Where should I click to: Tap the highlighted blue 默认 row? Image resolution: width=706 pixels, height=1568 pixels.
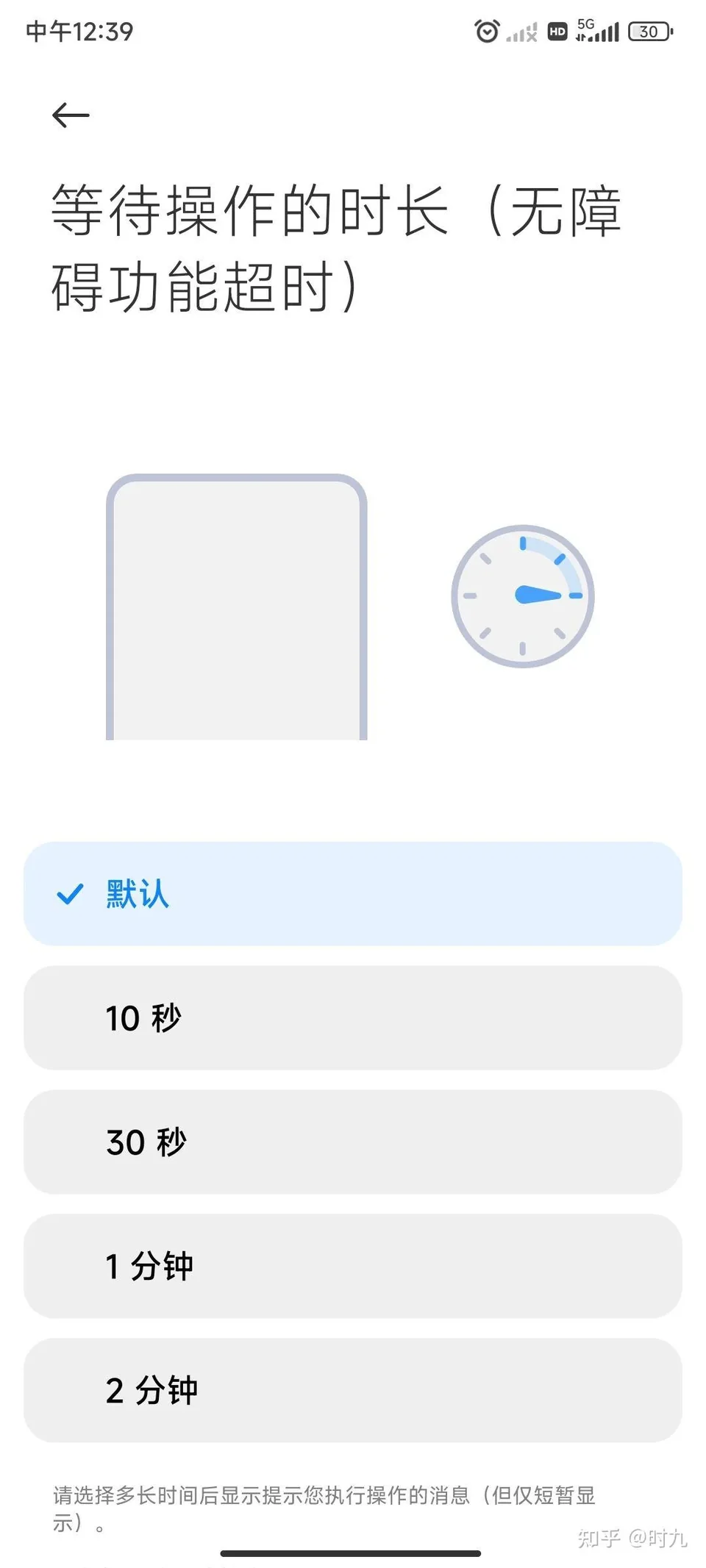tap(352, 892)
